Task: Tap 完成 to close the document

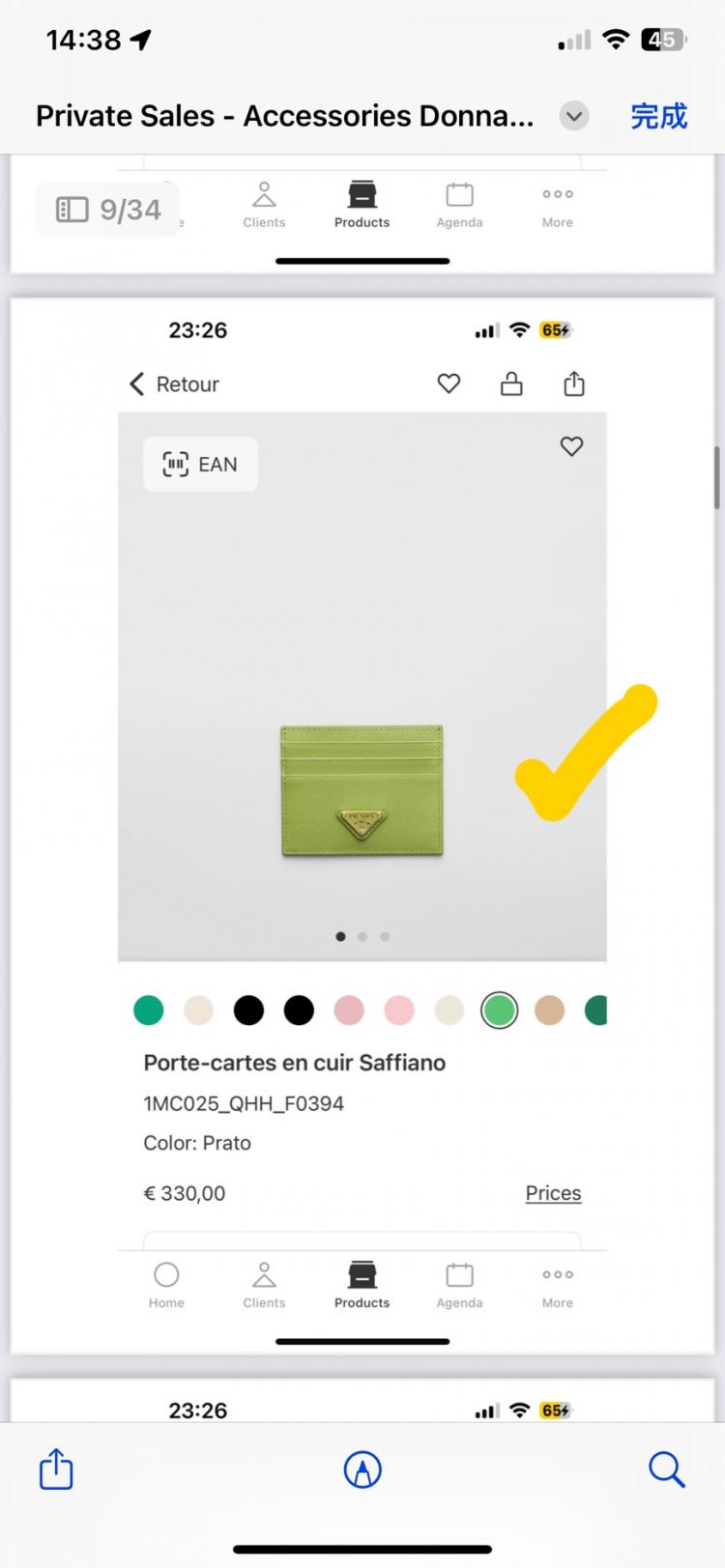Action: tap(658, 116)
